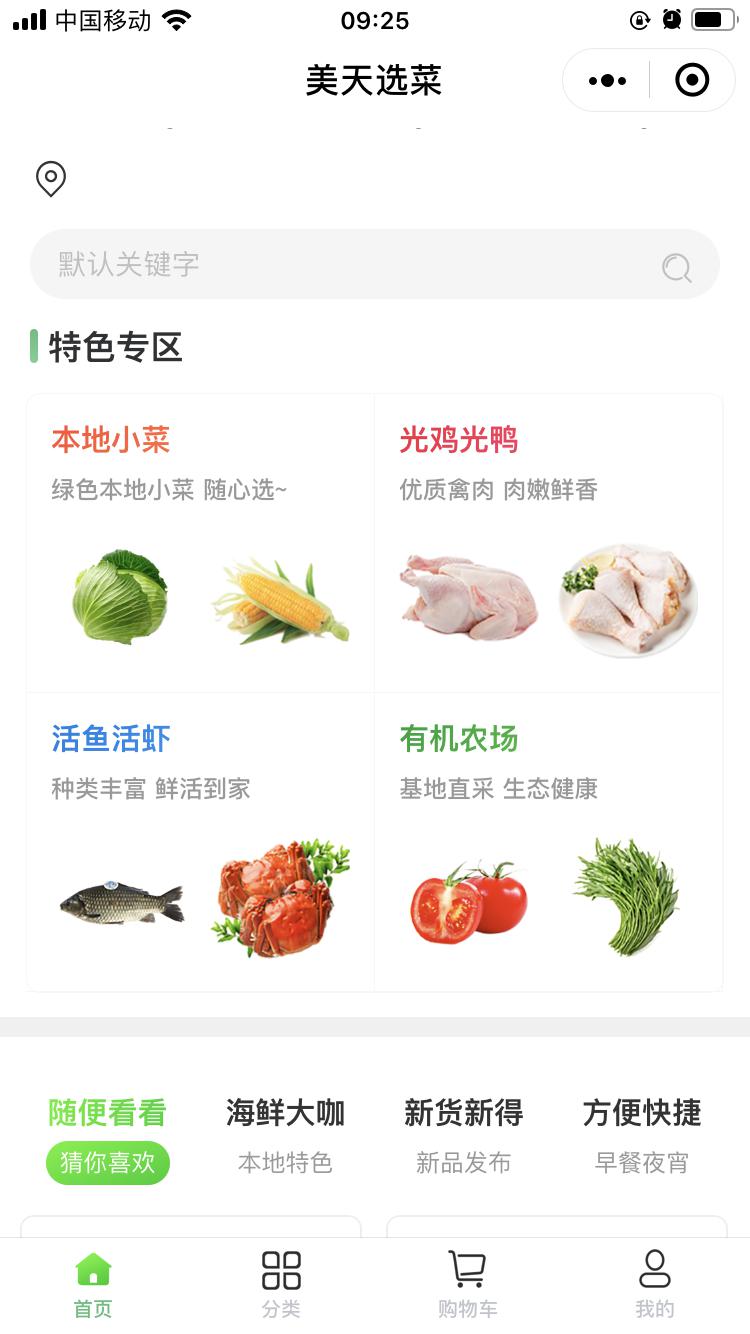Go to the 首页 home tab
Image resolution: width=750 pixels, height=1334 pixels.
pyautogui.click(x=93, y=1285)
